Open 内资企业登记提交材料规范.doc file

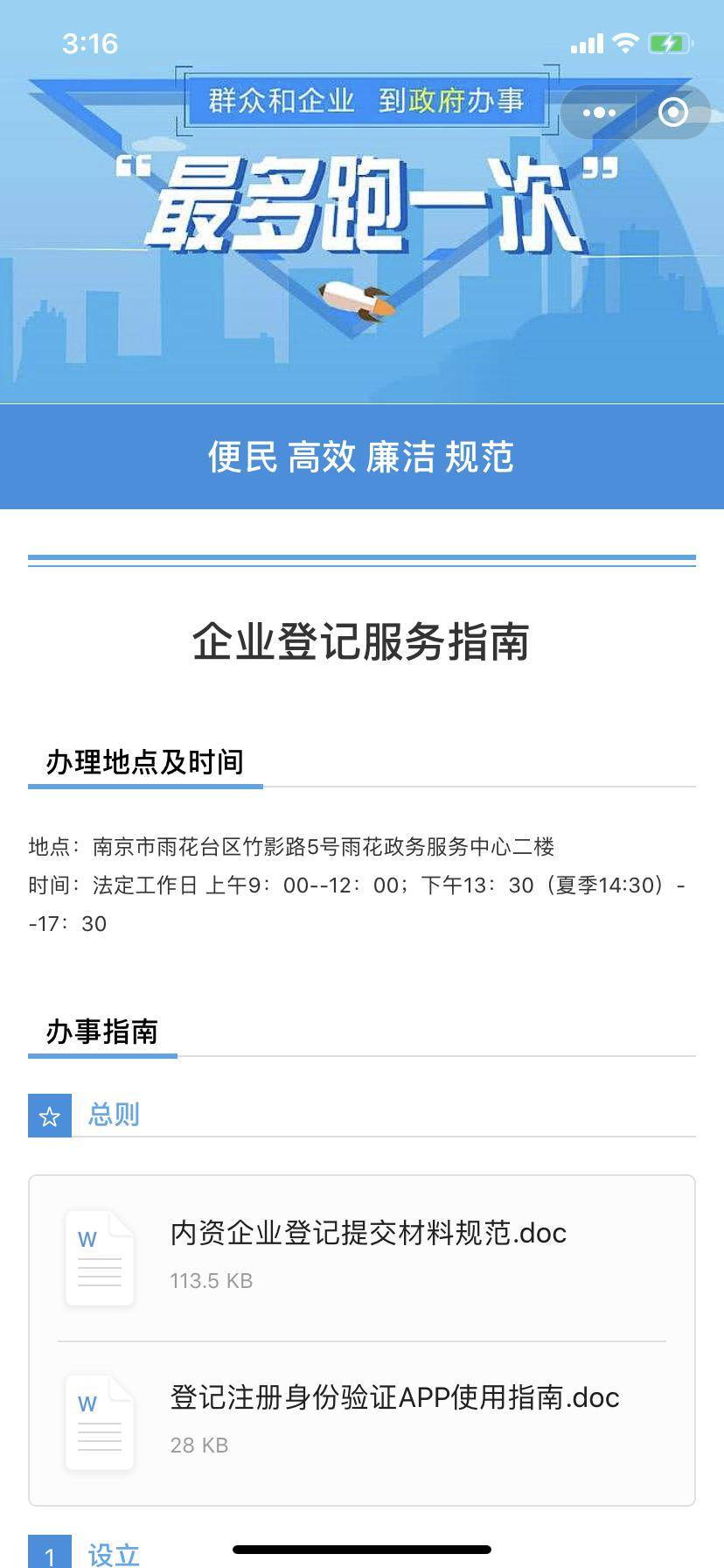pyautogui.click(x=362, y=1258)
